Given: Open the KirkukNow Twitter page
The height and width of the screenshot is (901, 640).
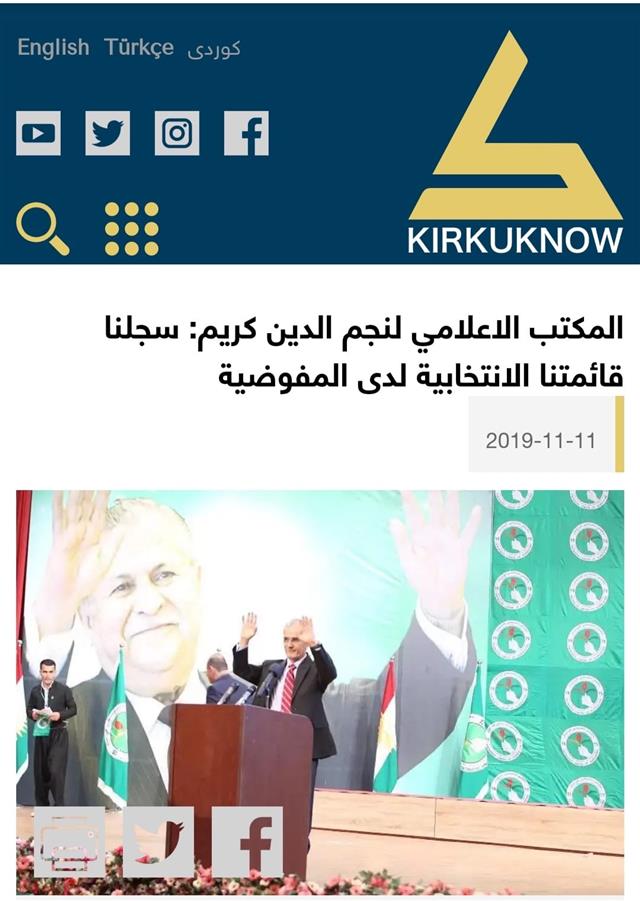Looking at the screenshot, I should [108, 133].
